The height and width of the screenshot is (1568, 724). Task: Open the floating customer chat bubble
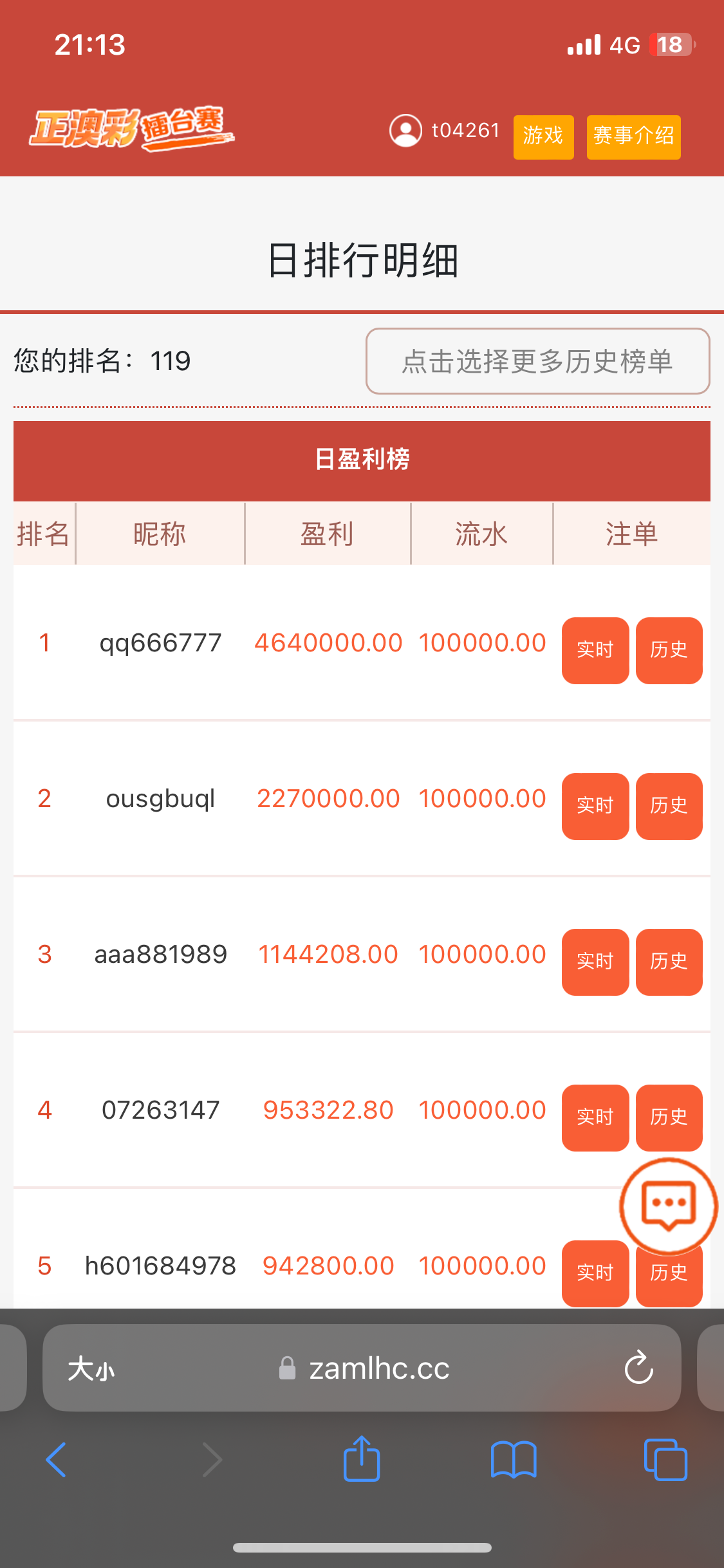tap(668, 1205)
